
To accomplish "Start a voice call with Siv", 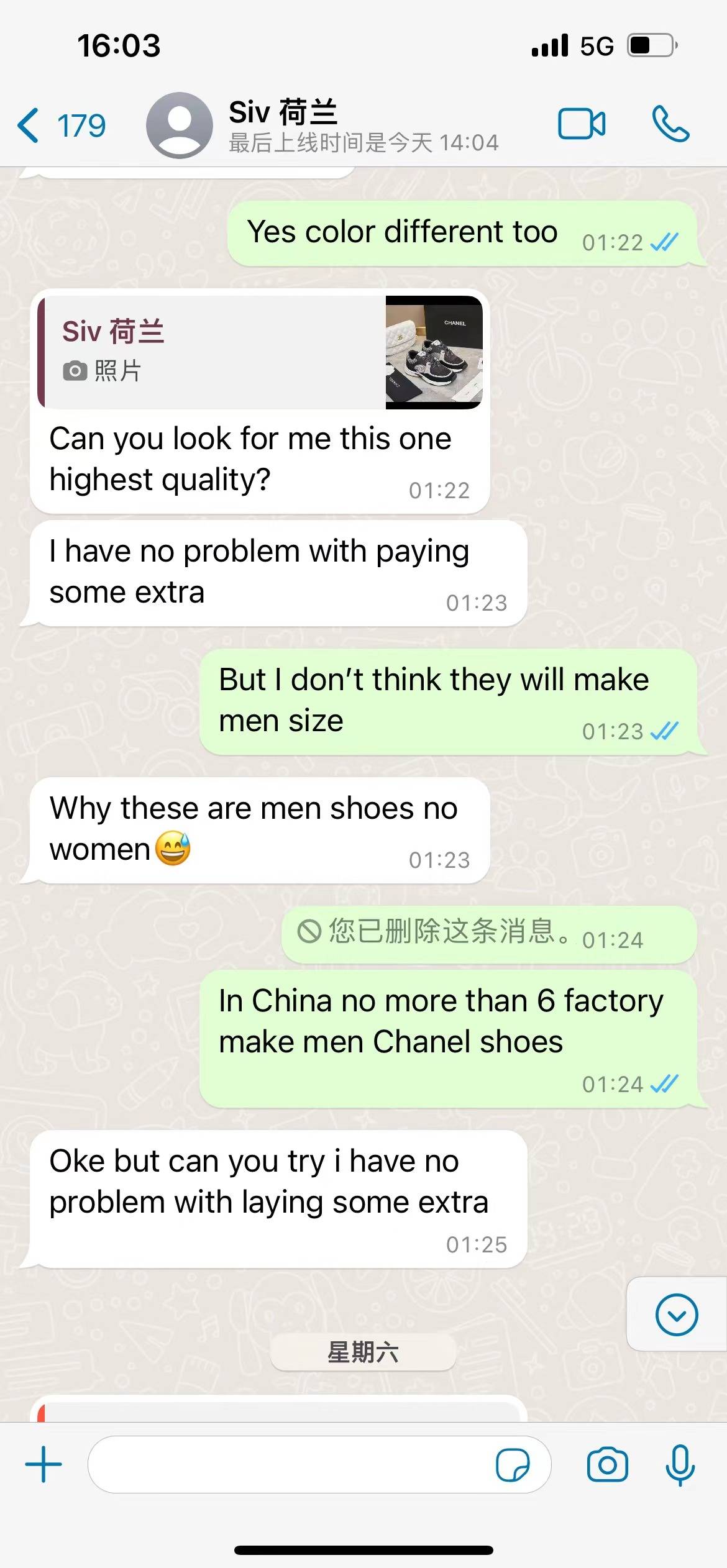I will pyautogui.click(x=670, y=124).
